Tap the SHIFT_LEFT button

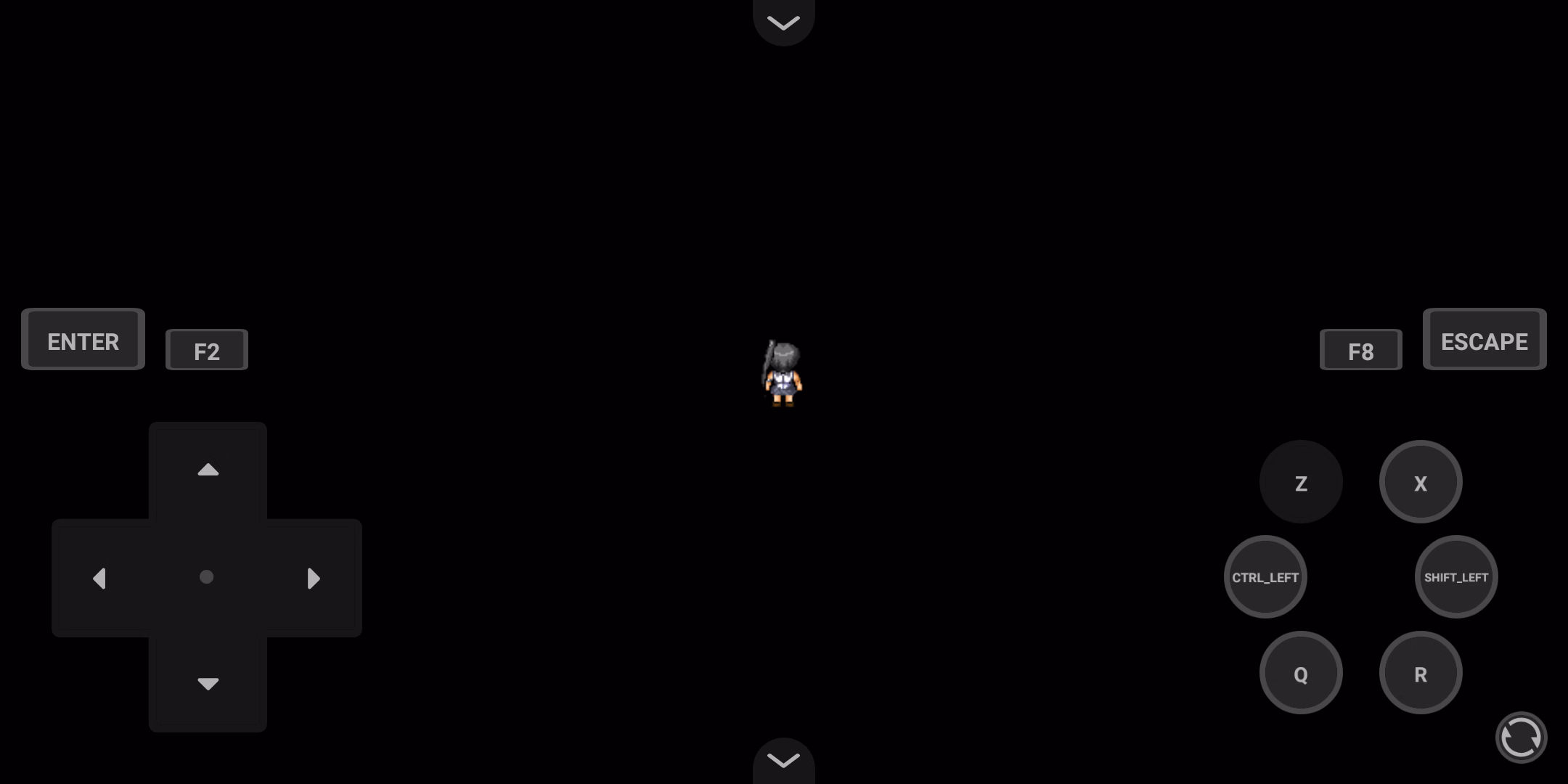tap(1455, 577)
